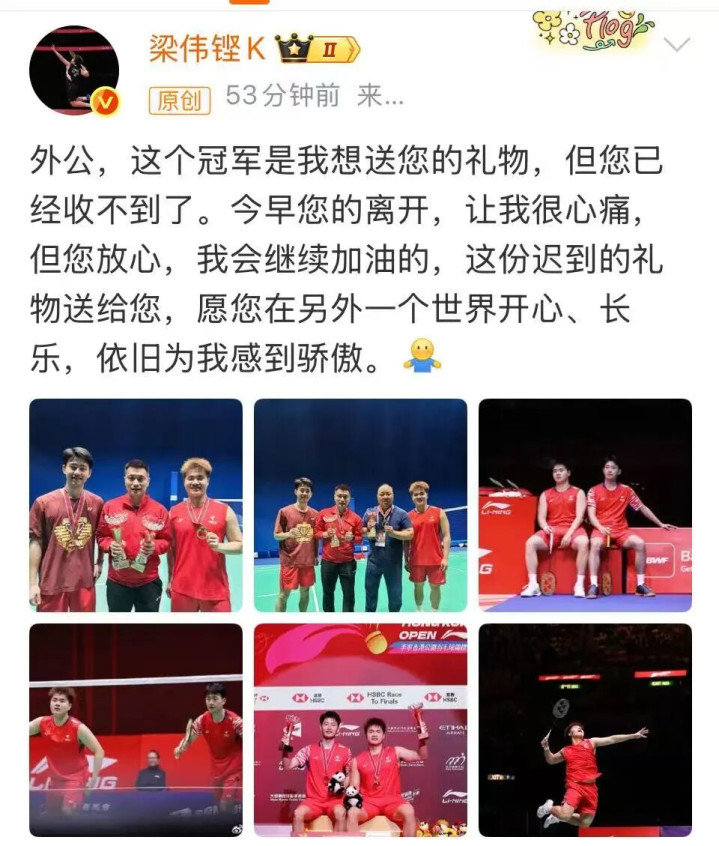View the photo of two players sitting

(x=585, y=505)
